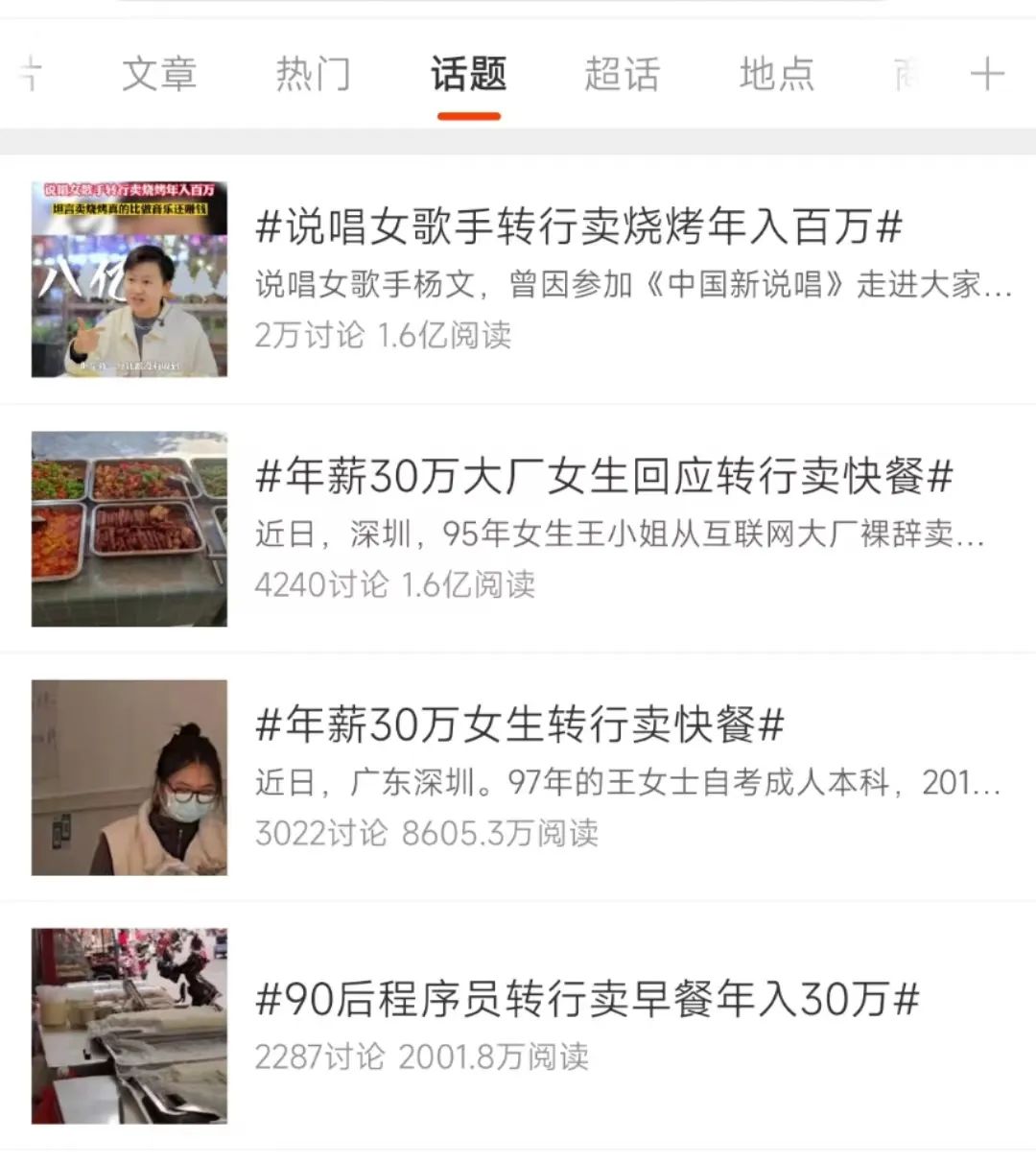Select the 话题 tab

tap(468, 73)
